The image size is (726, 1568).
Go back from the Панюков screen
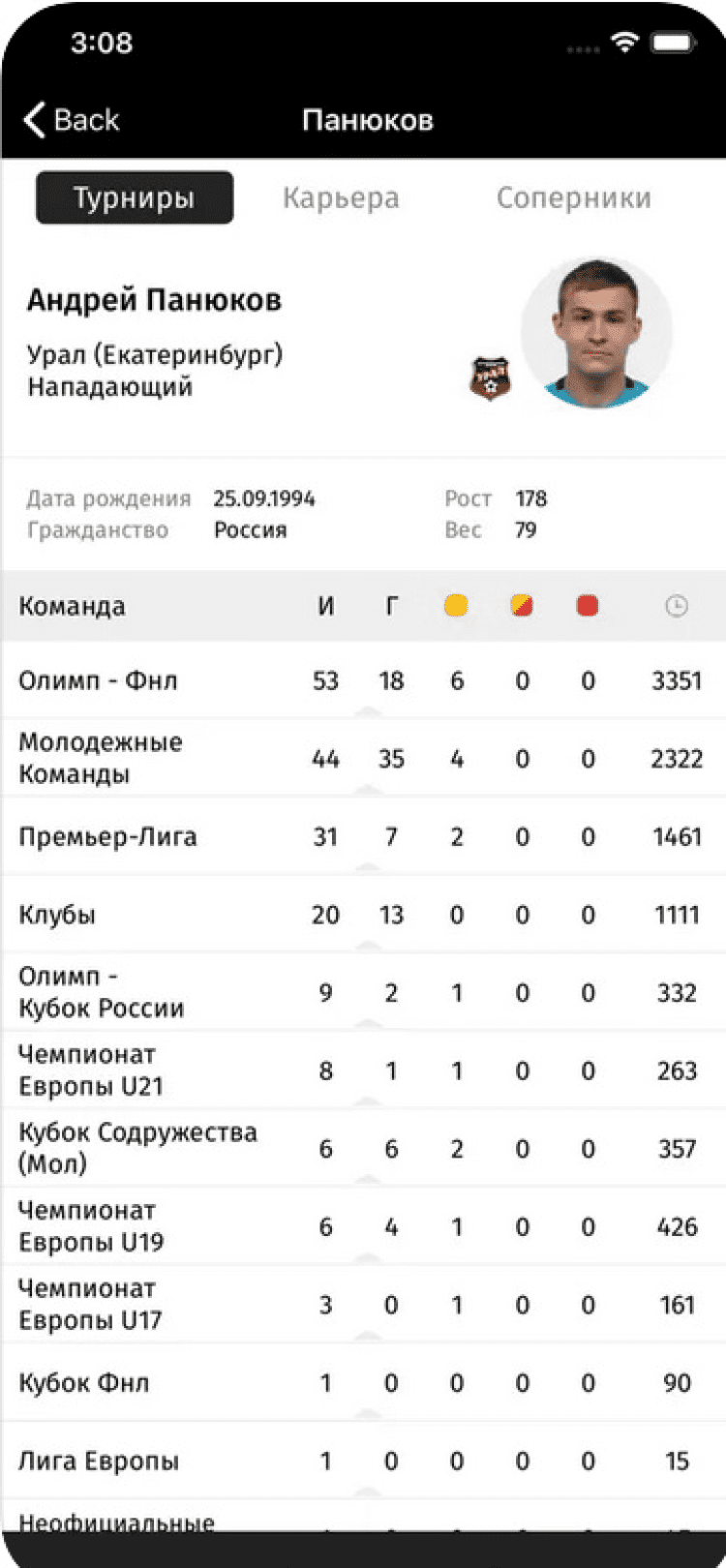[72, 120]
